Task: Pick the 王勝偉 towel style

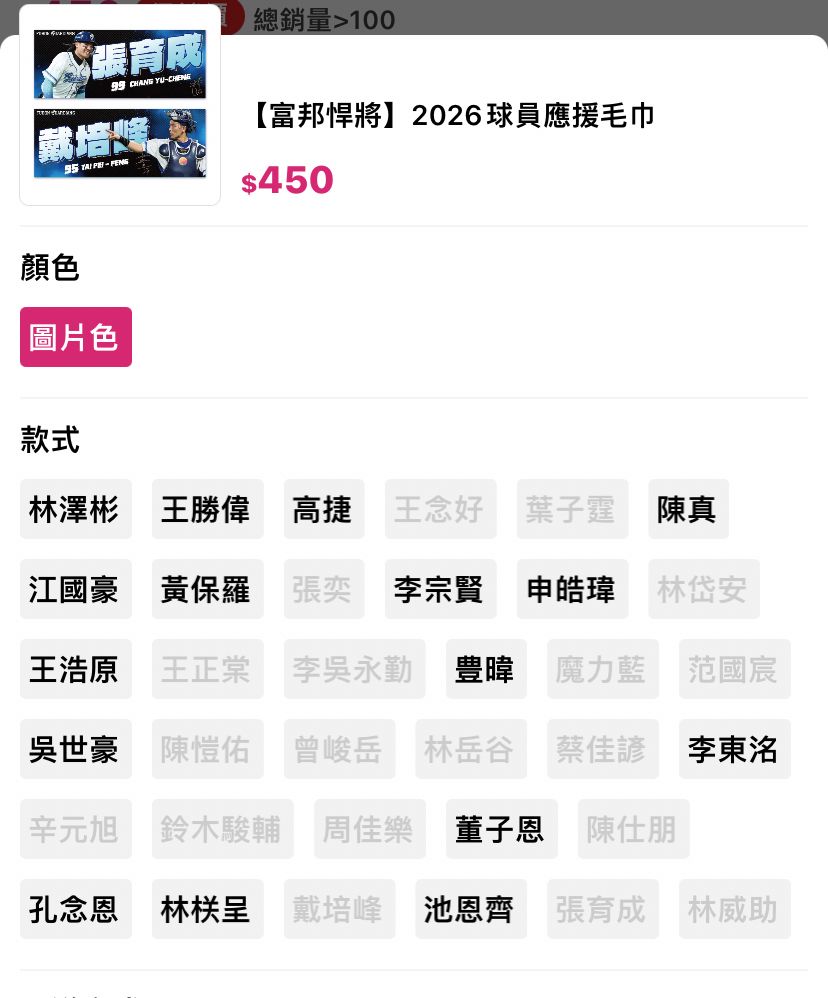Action: [x=208, y=509]
